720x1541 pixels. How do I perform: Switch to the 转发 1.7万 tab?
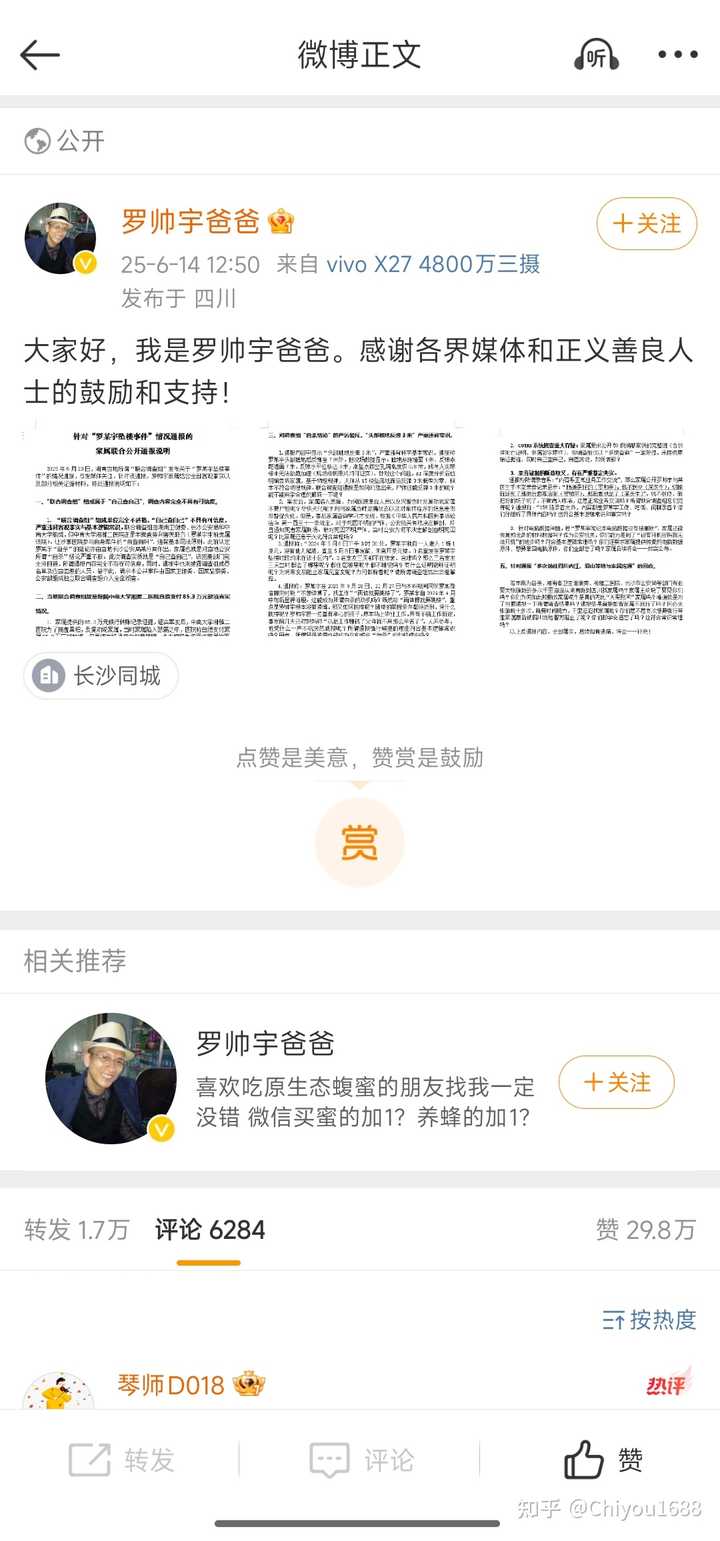[77, 1230]
